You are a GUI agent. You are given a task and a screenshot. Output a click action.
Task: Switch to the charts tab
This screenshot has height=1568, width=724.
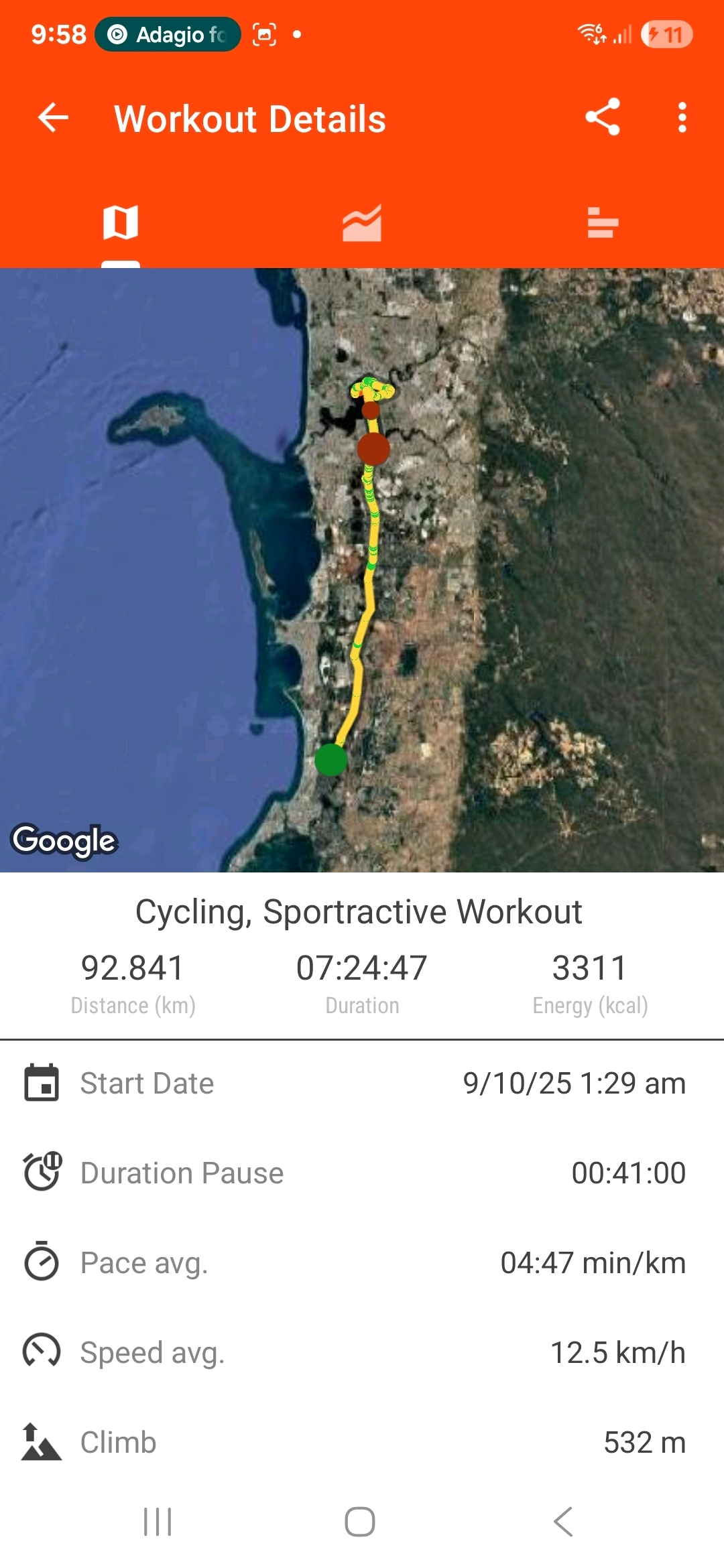pos(362,222)
